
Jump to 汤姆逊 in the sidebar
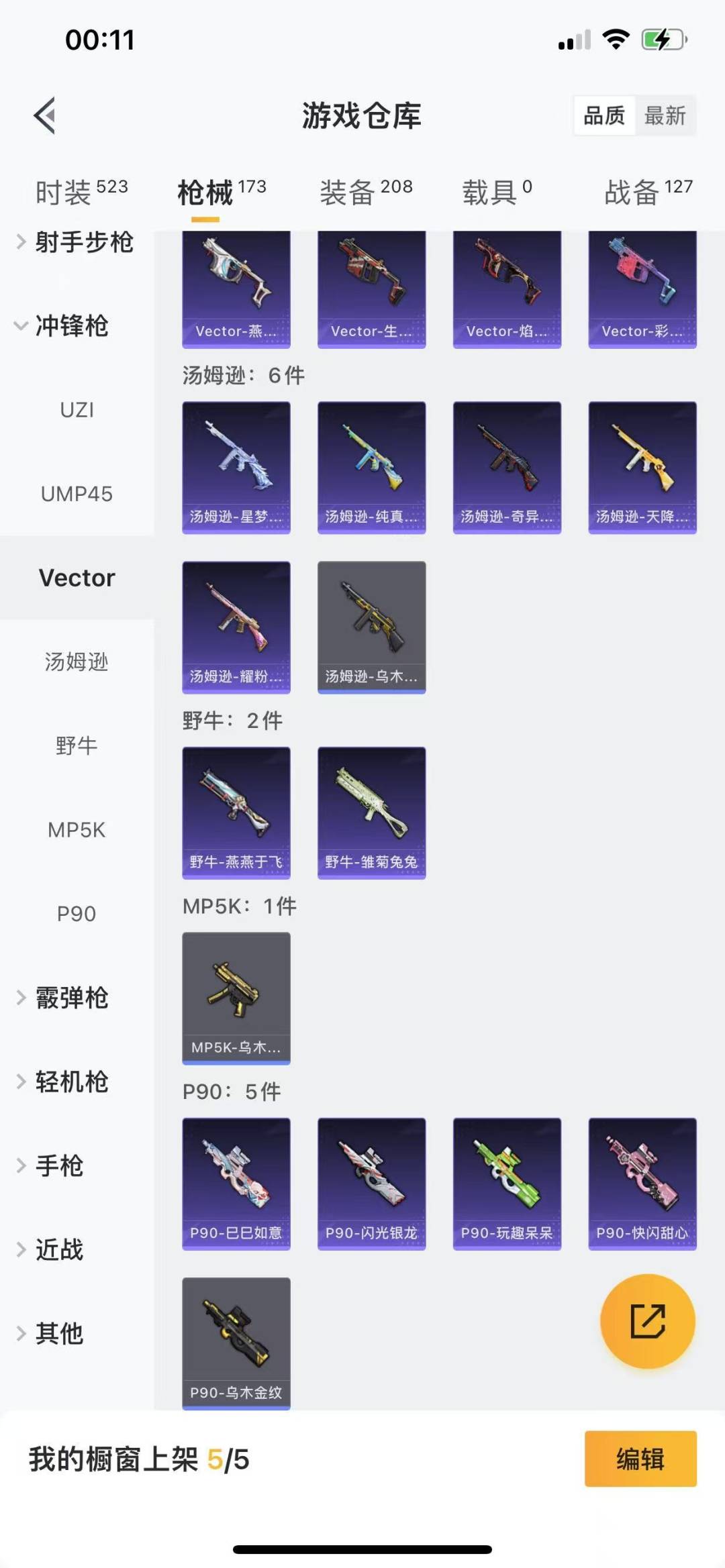coord(77,662)
